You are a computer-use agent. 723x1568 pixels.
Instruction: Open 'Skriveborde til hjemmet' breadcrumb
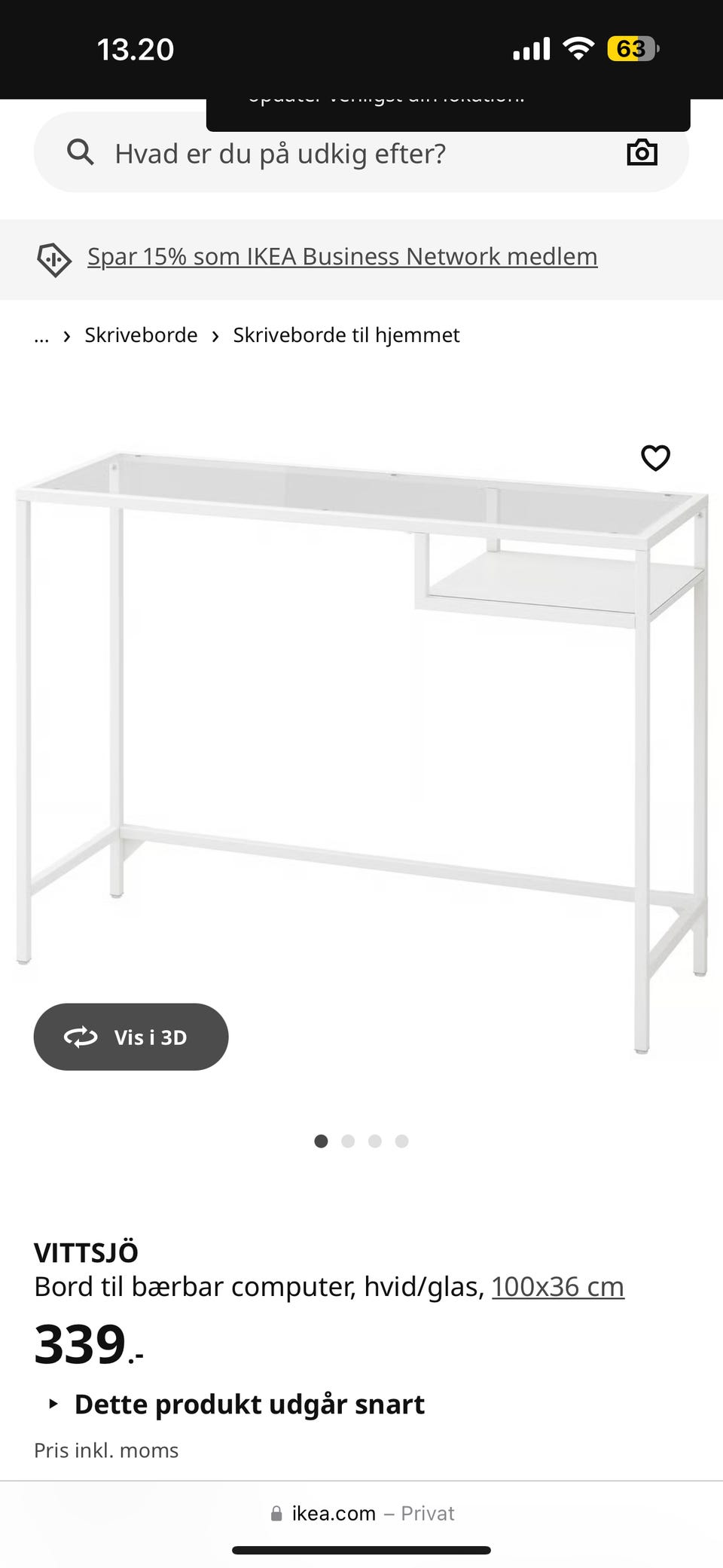[346, 335]
